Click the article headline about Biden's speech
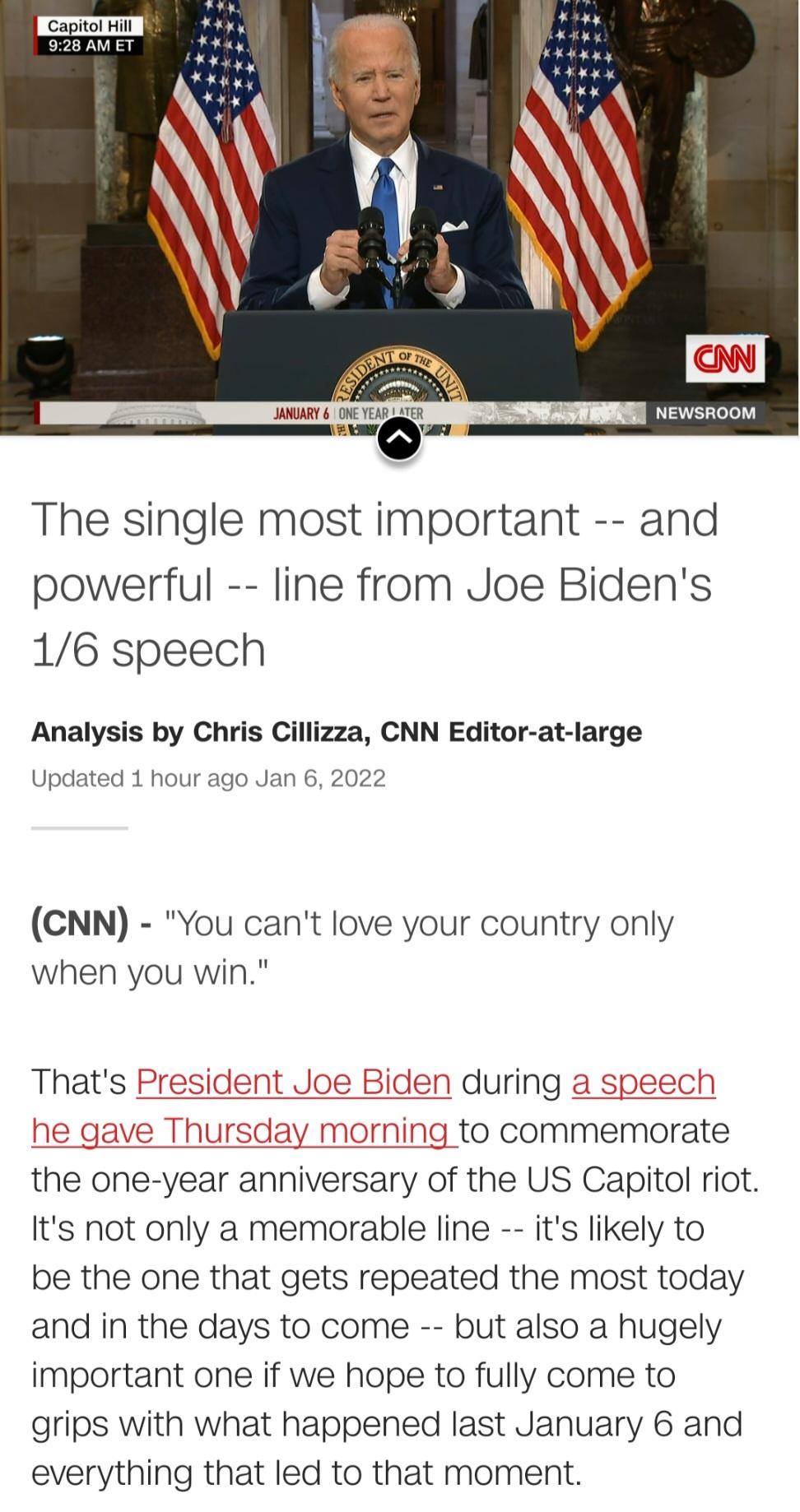This screenshot has width=800, height=1512. (374, 583)
